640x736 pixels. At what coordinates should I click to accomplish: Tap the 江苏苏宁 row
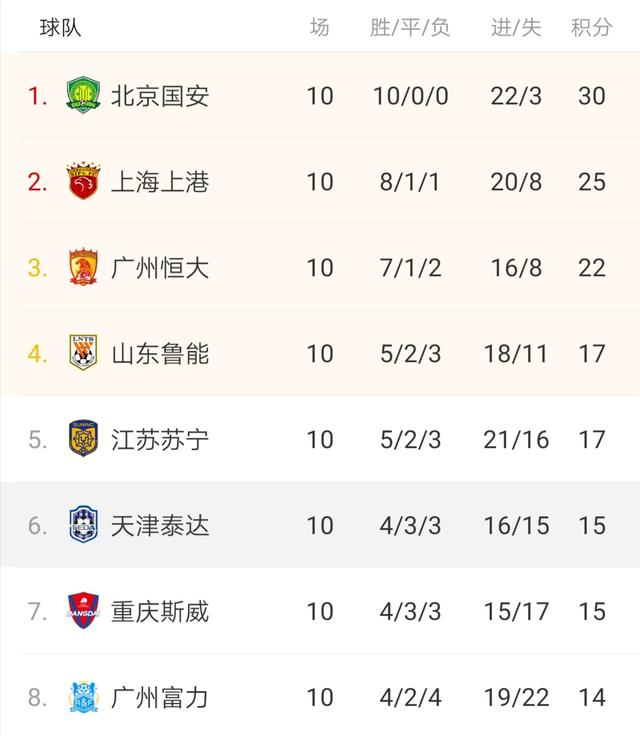pos(160,440)
